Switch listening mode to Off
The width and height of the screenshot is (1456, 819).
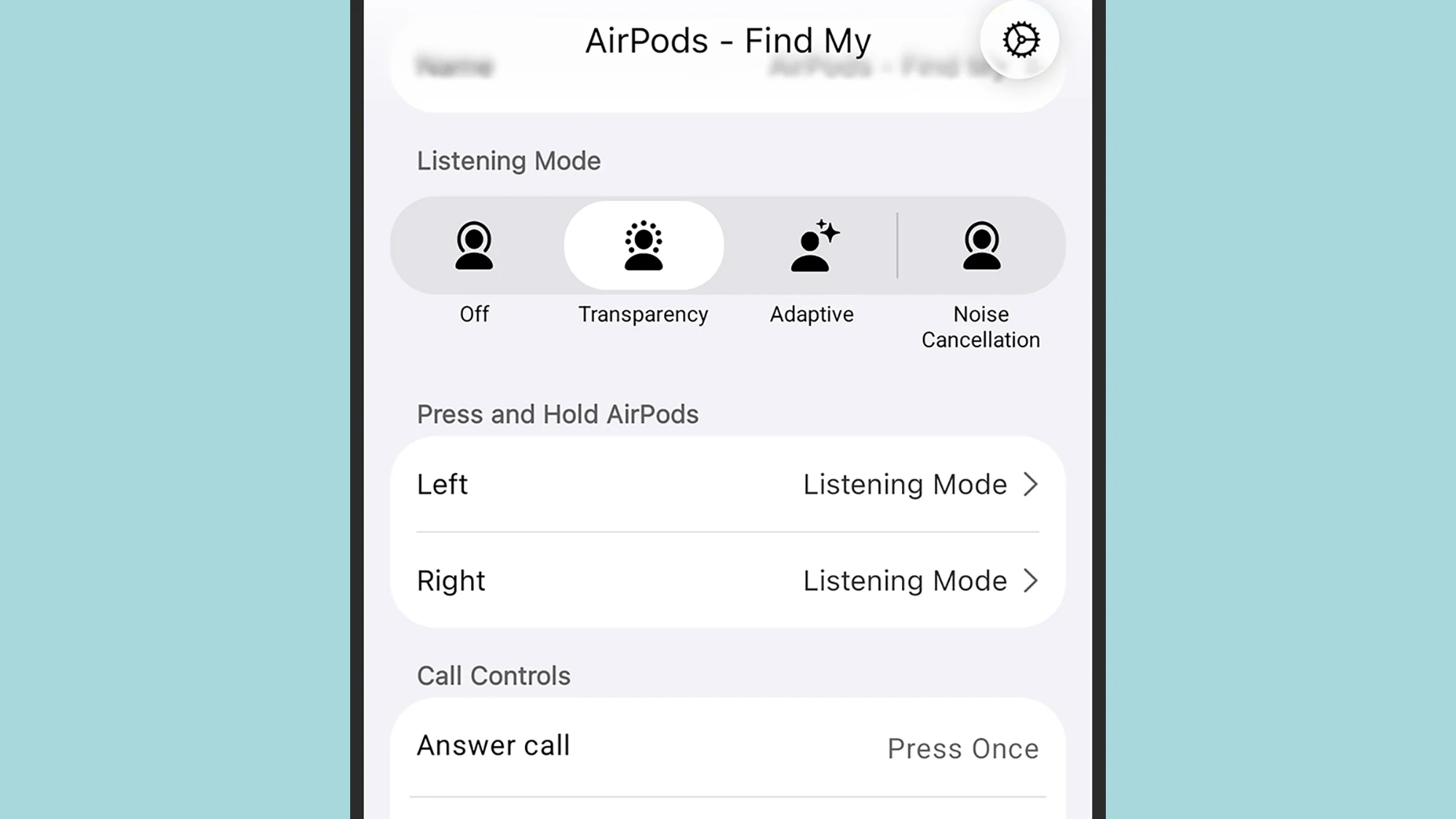click(474, 246)
